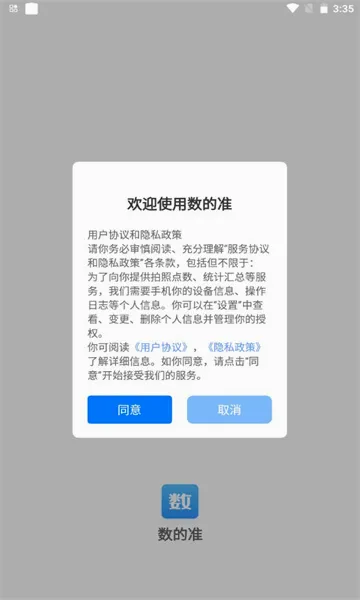
Task: Open the 《隐私政策》 link
Action: point(234,347)
